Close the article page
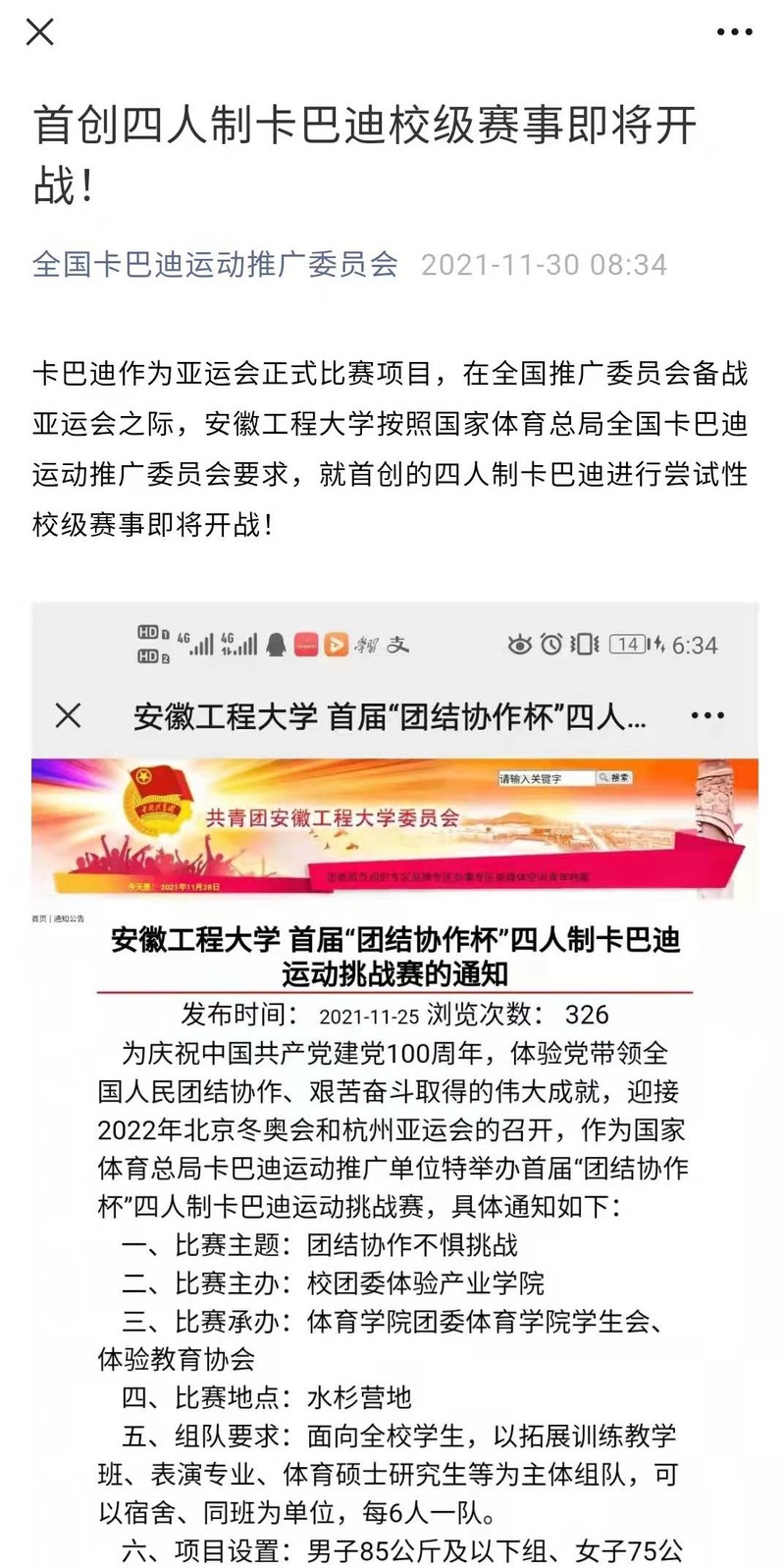The height and width of the screenshot is (1568, 784). coord(39,32)
